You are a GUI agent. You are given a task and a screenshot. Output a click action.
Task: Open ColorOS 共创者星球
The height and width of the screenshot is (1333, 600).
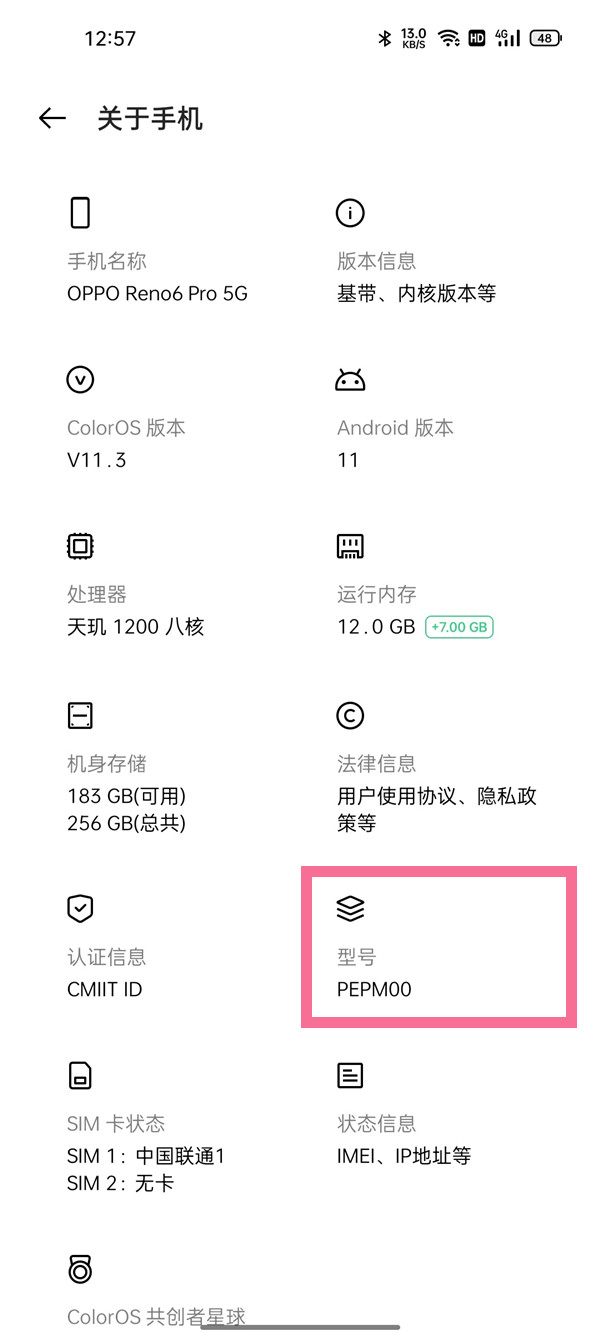click(156, 1299)
